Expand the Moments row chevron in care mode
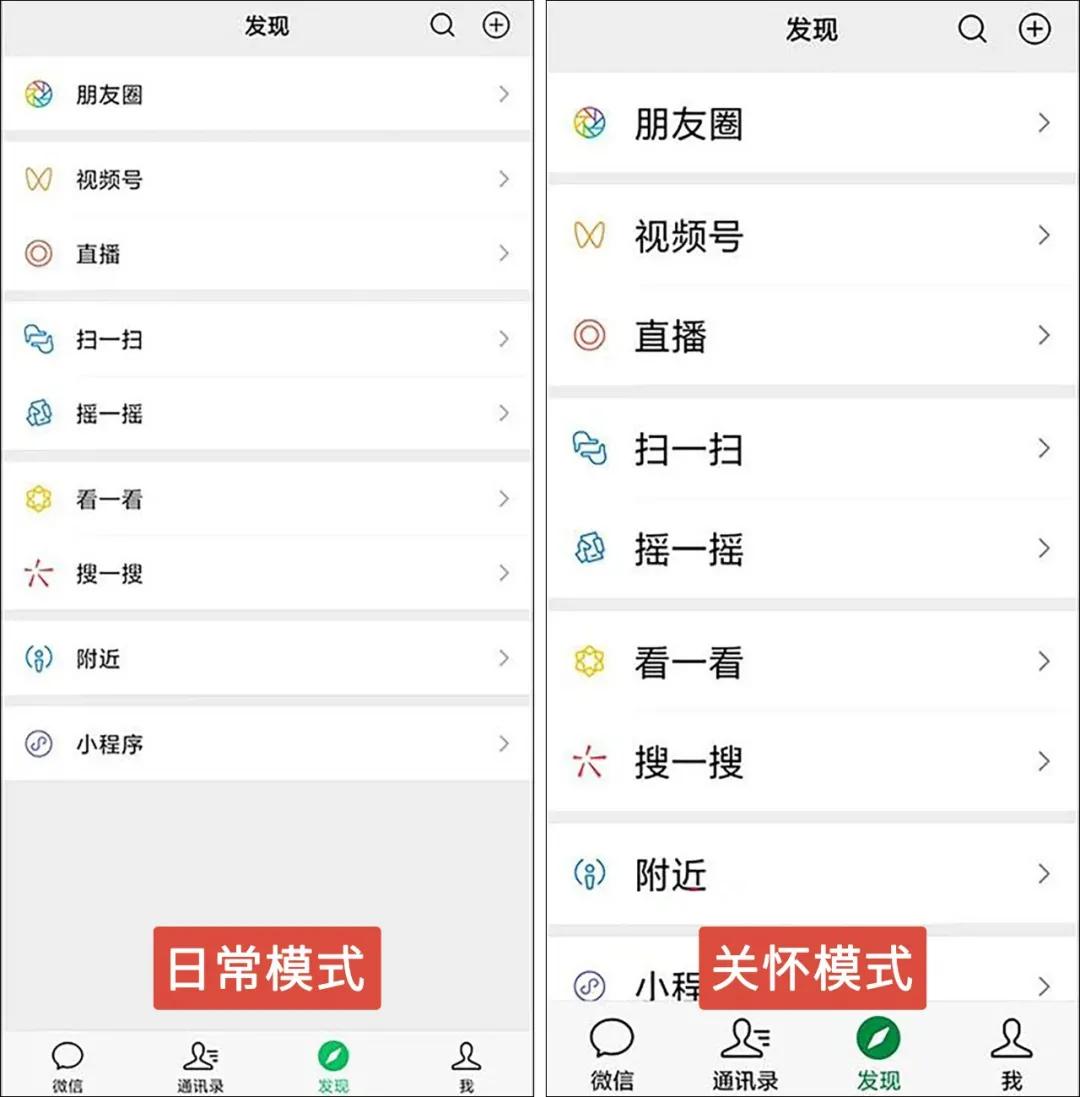1080x1097 pixels. coord(1044,122)
